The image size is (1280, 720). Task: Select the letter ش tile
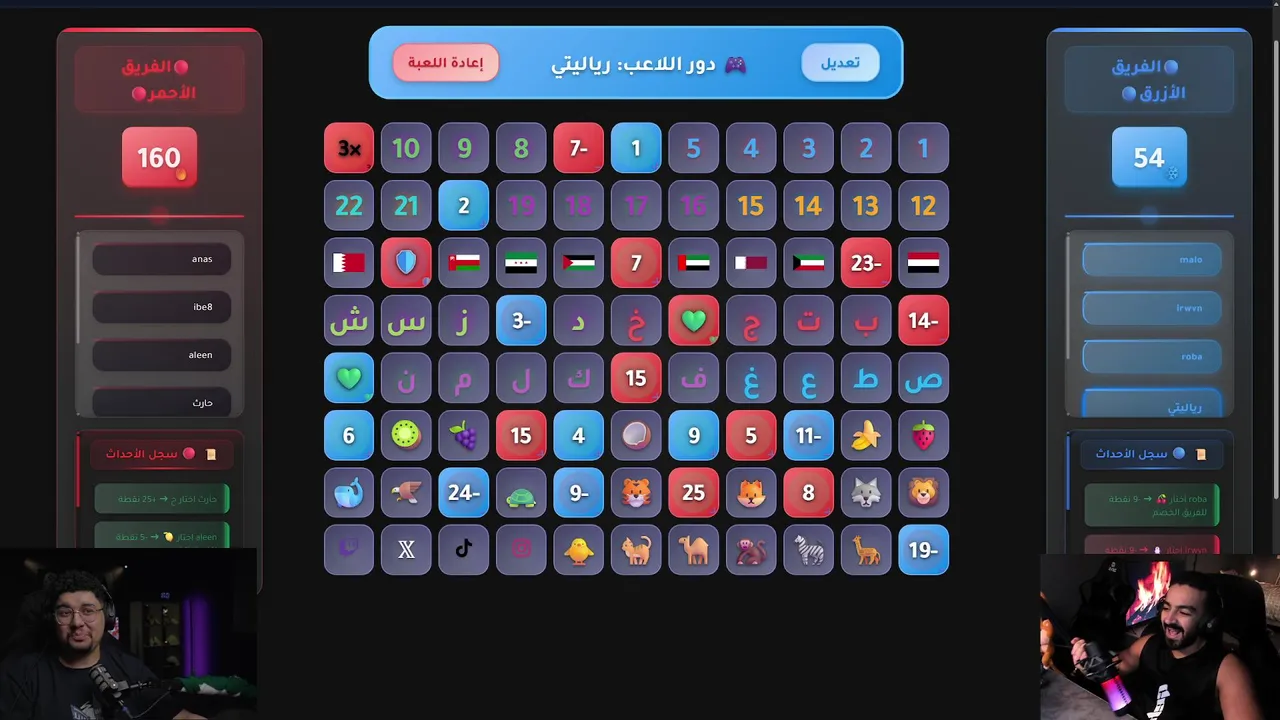tap(349, 321)
